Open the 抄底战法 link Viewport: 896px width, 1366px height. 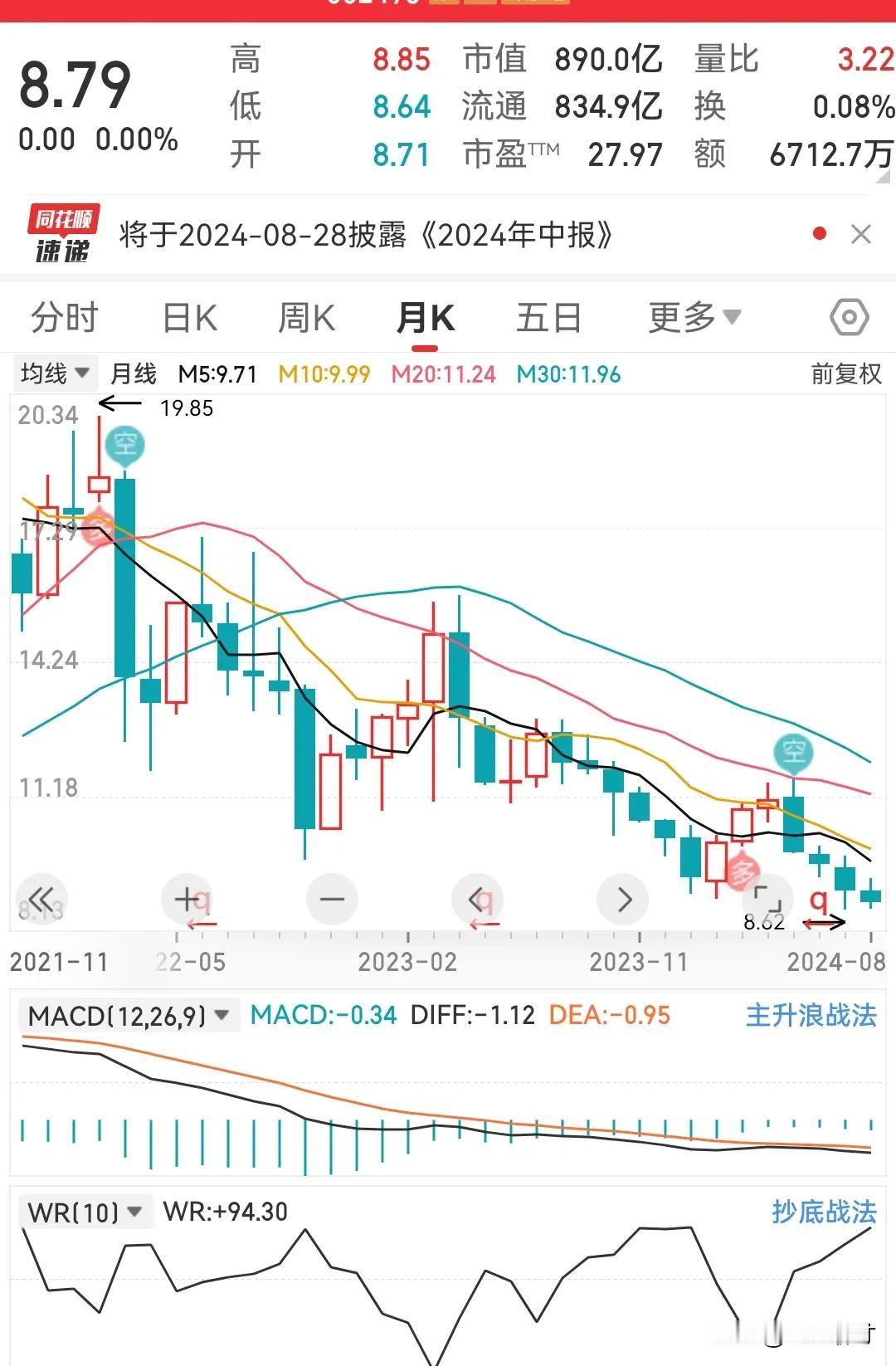[x=823, y=1212]
